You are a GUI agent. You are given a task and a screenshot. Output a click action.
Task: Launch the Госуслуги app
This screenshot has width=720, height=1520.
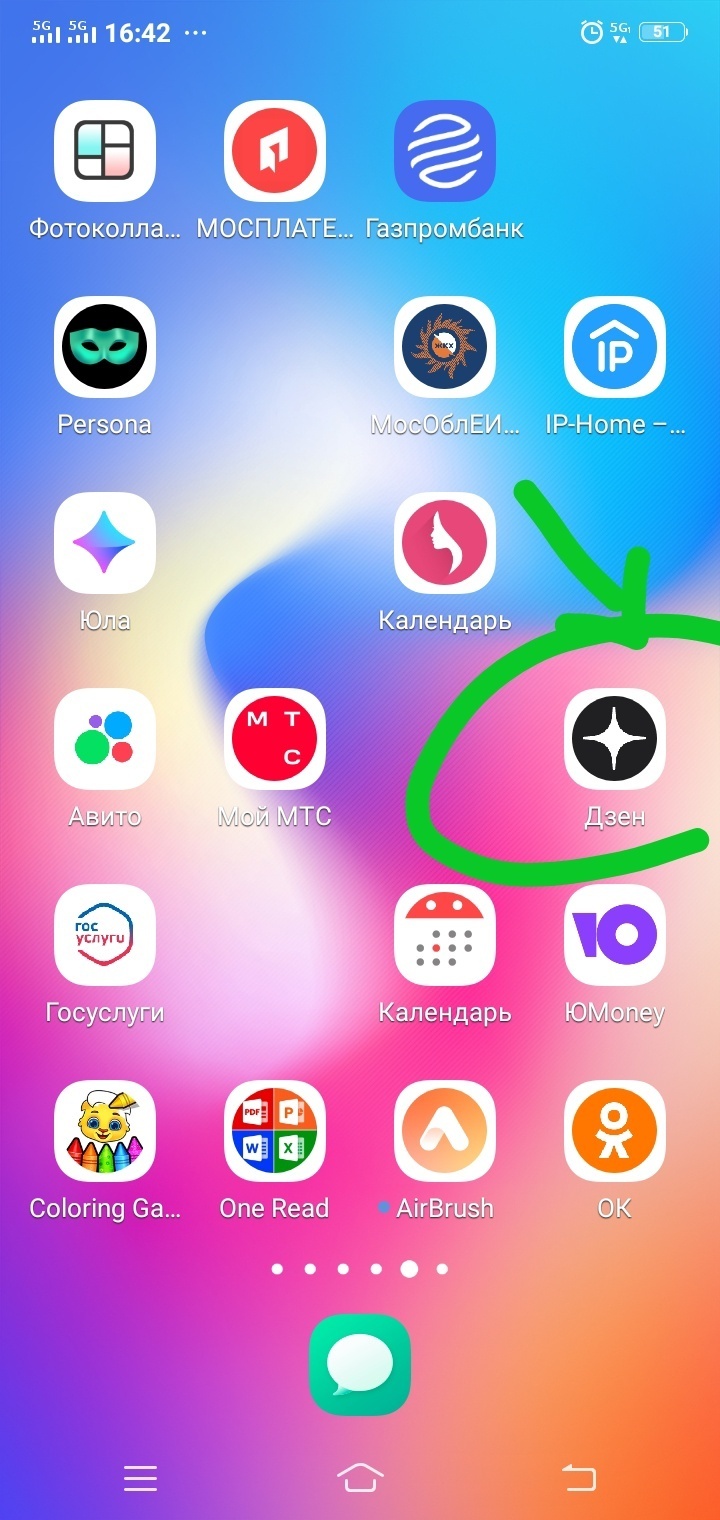(x=105, y=935)
